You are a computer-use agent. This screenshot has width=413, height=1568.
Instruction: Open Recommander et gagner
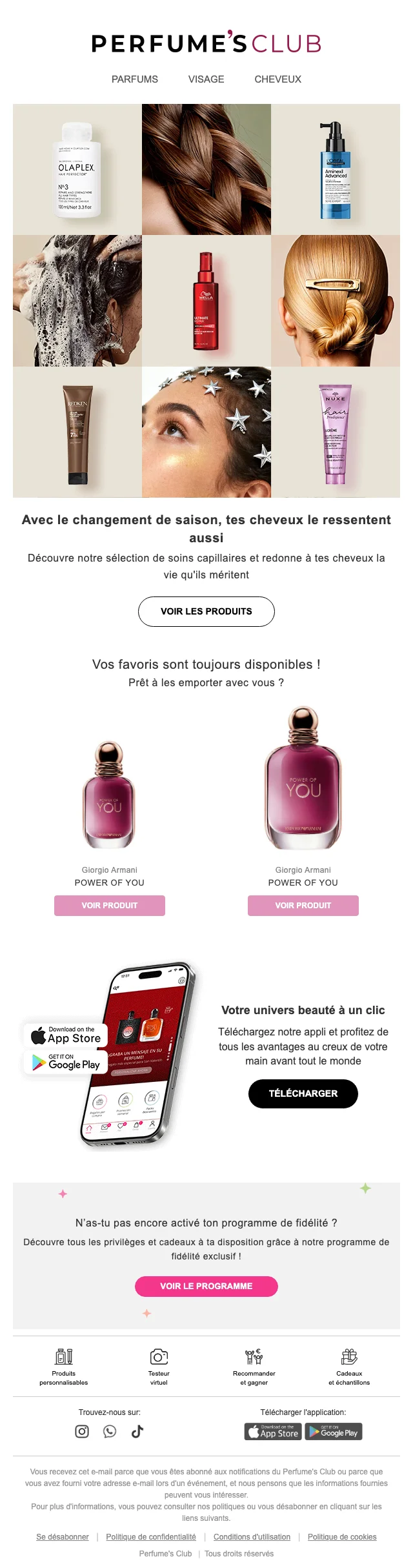254,1367
